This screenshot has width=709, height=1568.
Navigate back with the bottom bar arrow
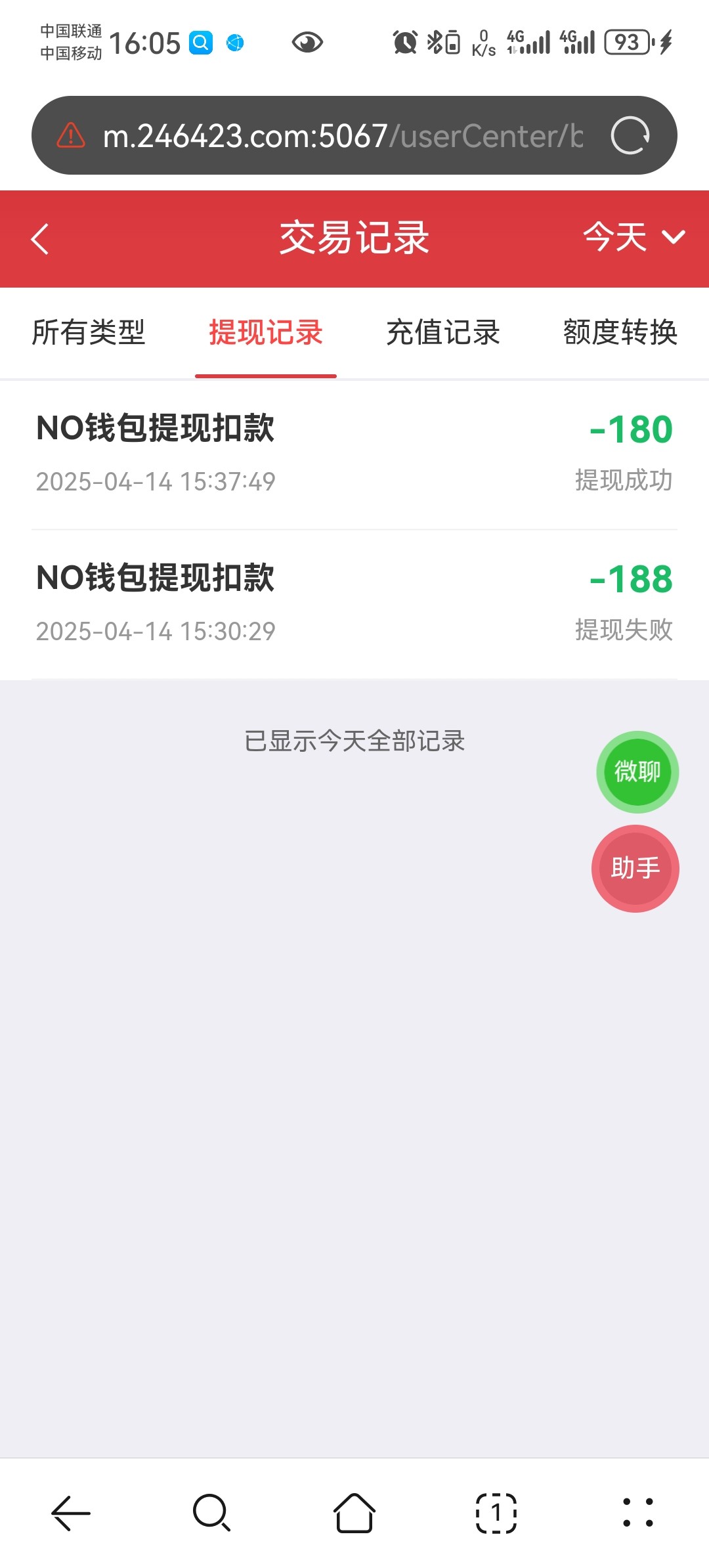click(71, 1513)
